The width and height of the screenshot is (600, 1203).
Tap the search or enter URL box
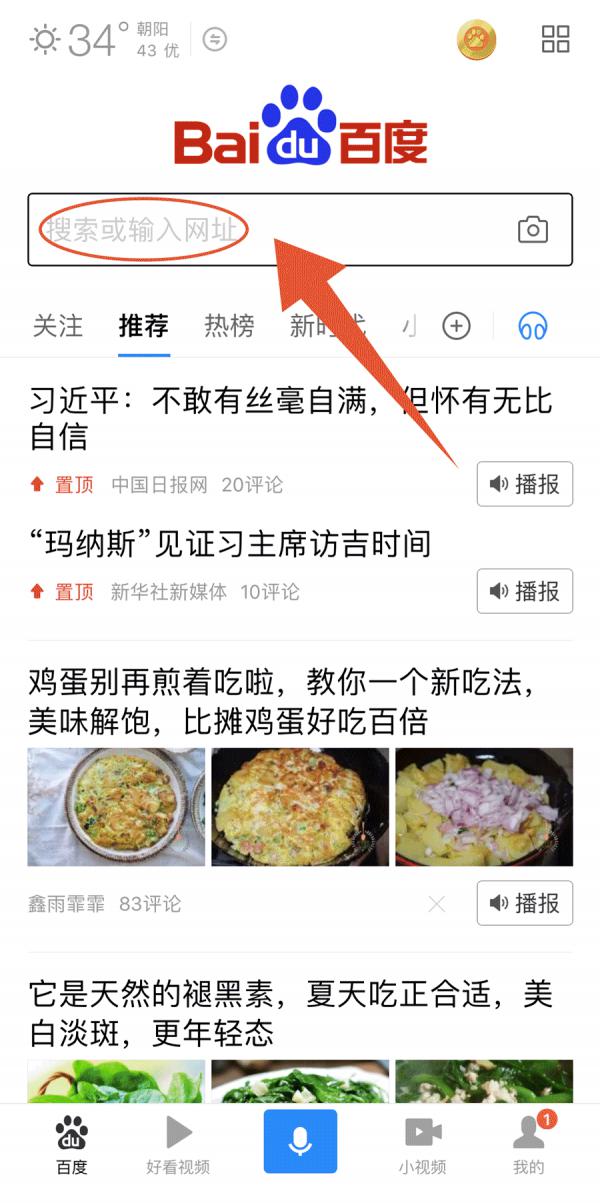270,230
